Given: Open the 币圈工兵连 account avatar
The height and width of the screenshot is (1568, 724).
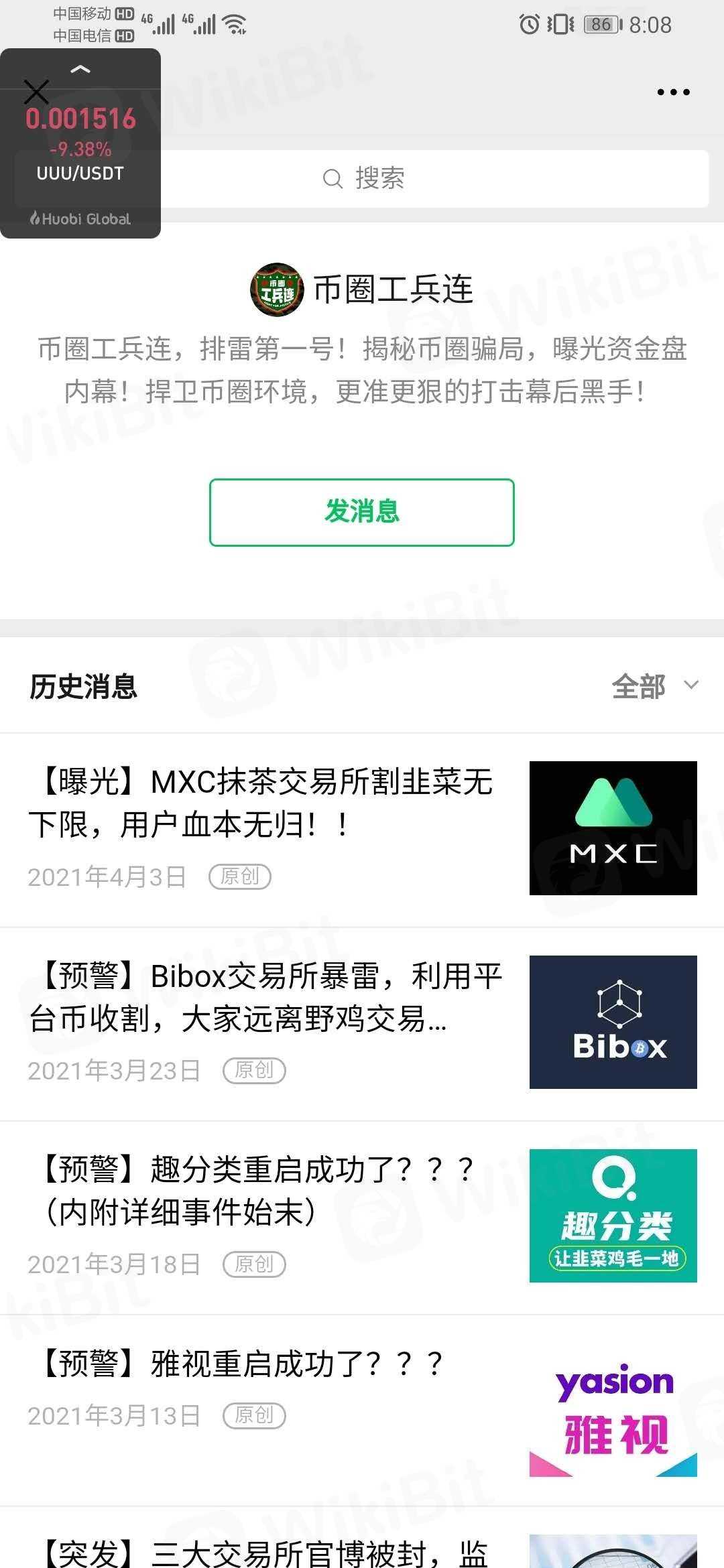Looking at the screenshot, I should pyautogui.click(x=277, y=290).
